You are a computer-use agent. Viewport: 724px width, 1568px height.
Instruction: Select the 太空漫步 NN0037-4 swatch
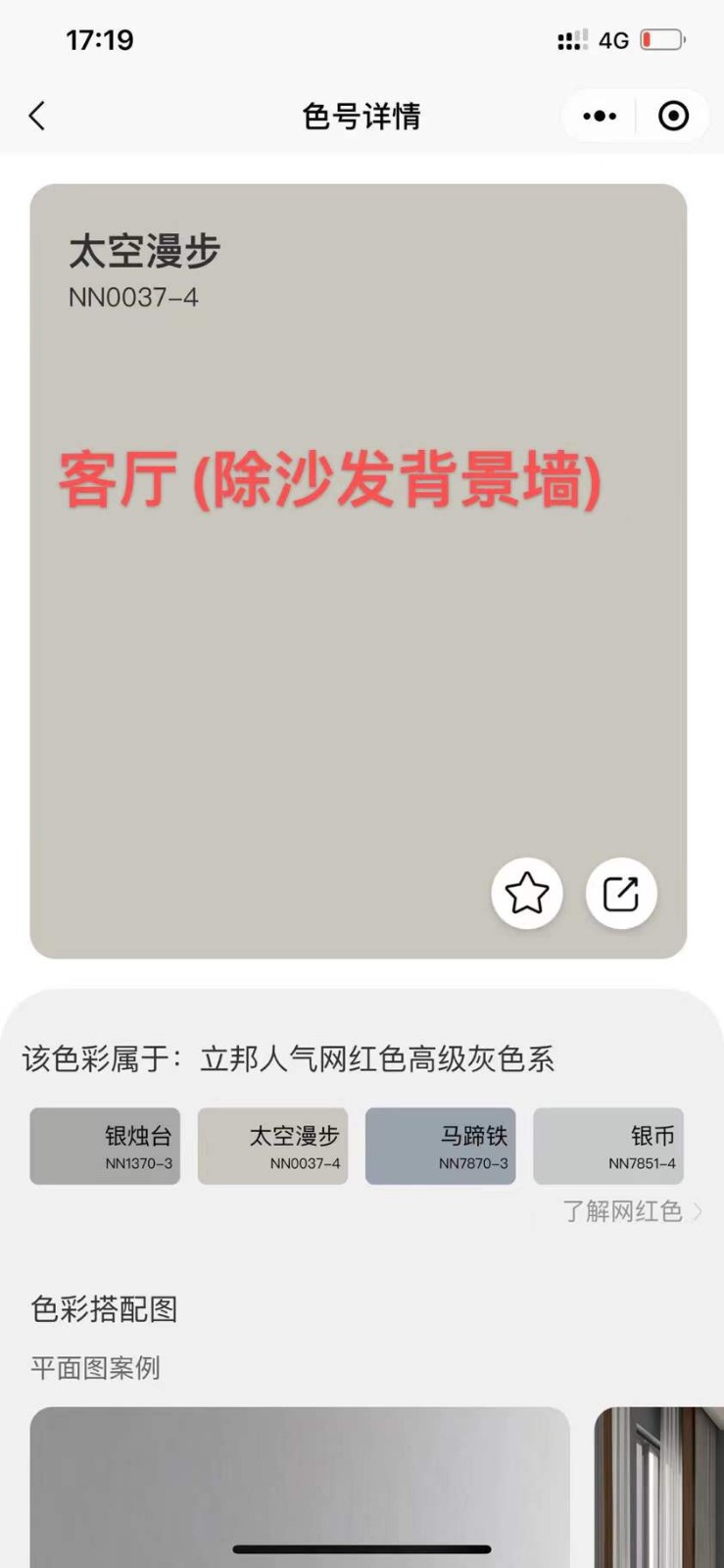pyautogui.click(x=272, y=1146)
